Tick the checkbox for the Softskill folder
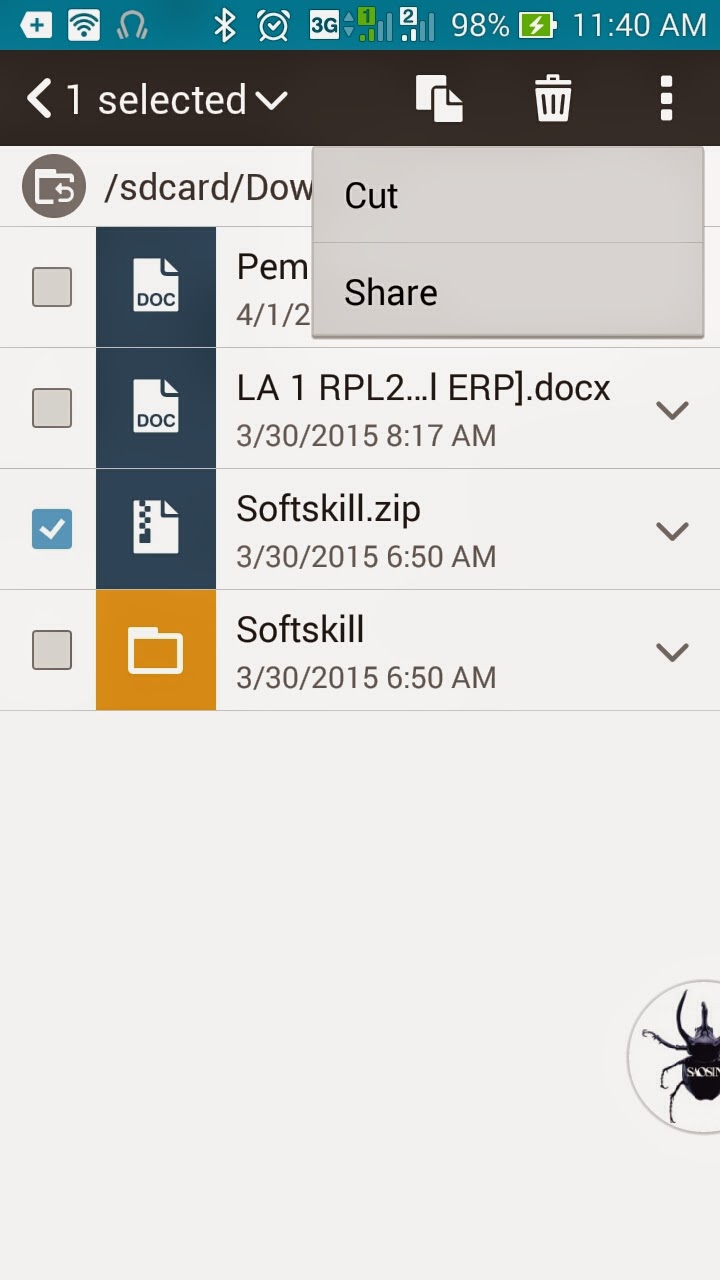 52,650
